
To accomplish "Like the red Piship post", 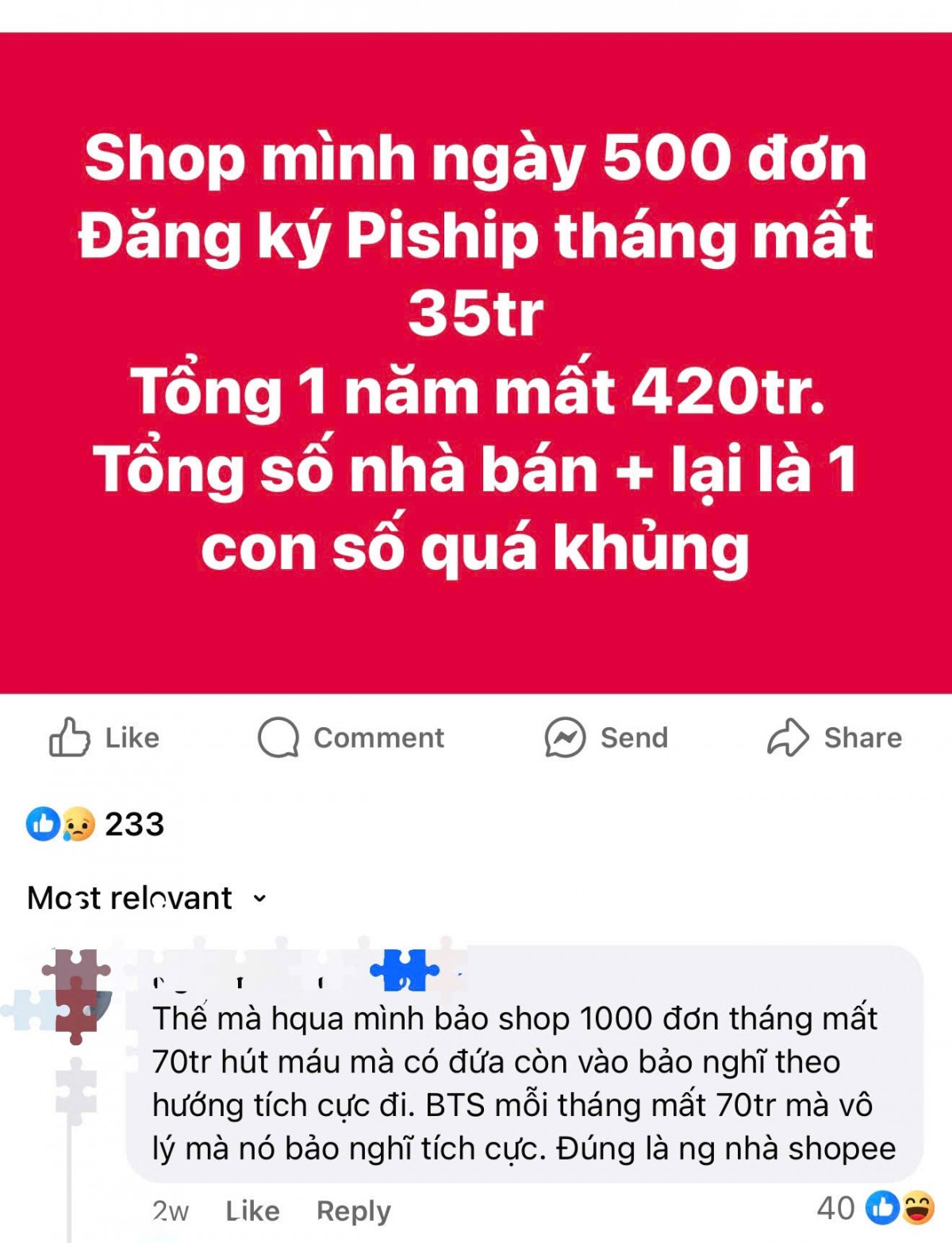I will [104, 737].
